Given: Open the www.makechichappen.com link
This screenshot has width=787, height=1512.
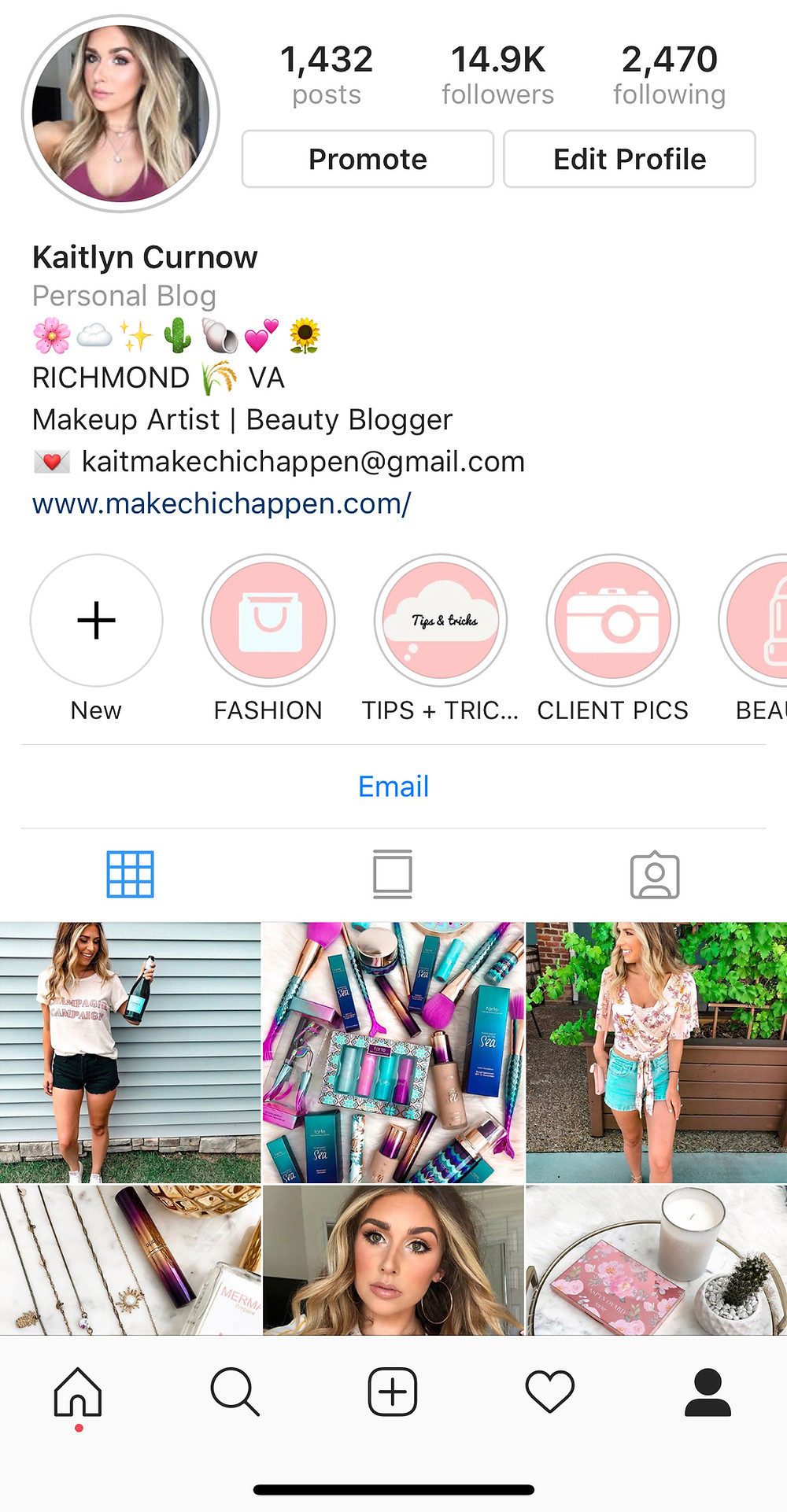Looking at the screenshot, I should pyautogui.click(x=221, y=503).
